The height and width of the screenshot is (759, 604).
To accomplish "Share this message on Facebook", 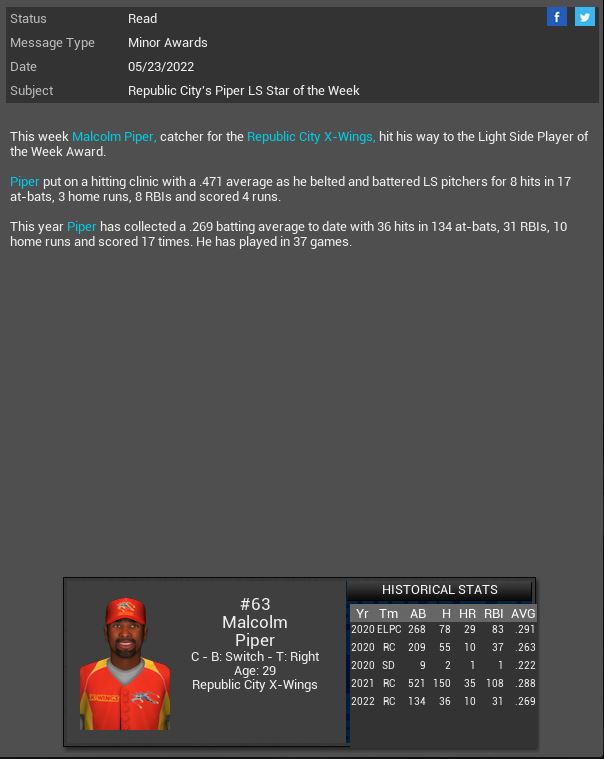I will coord(557,16).
